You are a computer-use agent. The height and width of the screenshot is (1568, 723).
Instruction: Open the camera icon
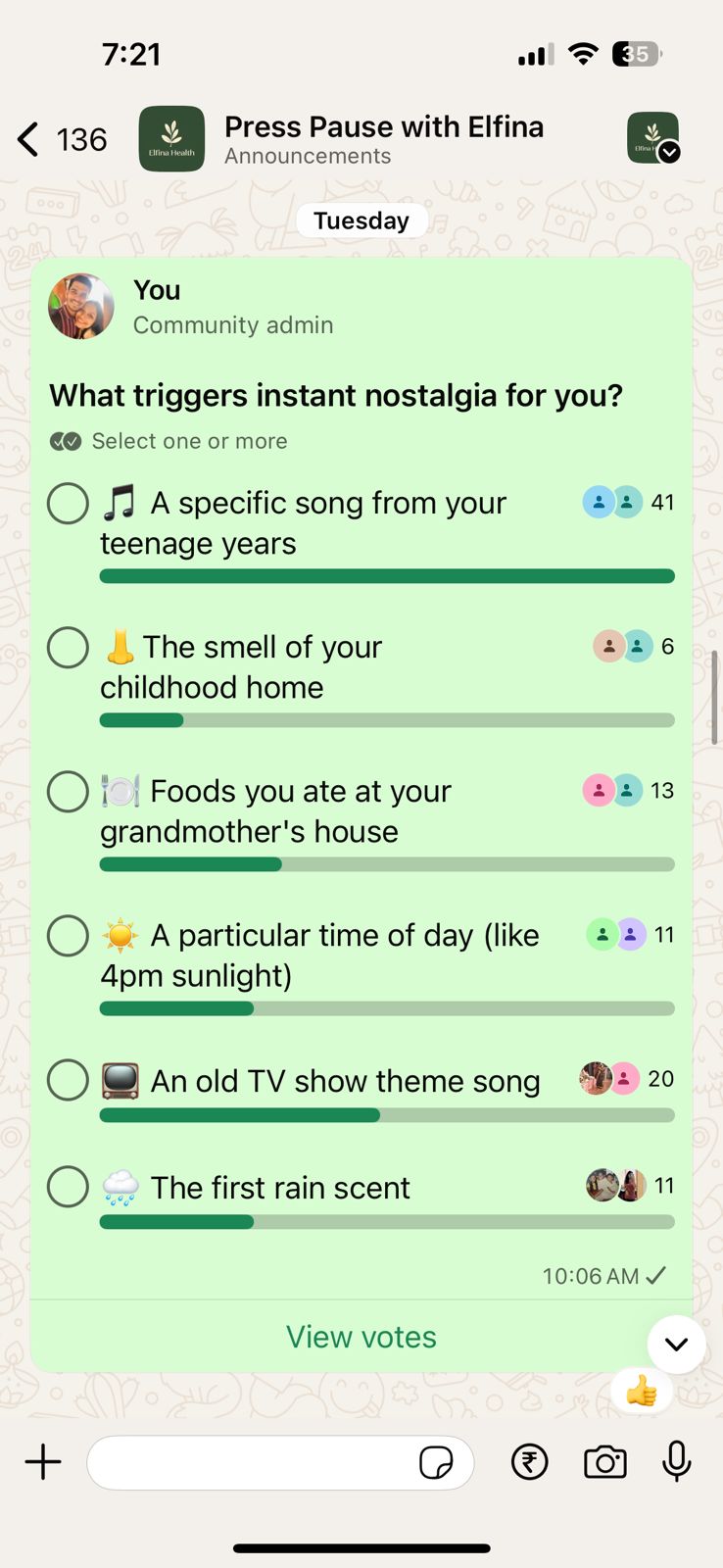604,1461
